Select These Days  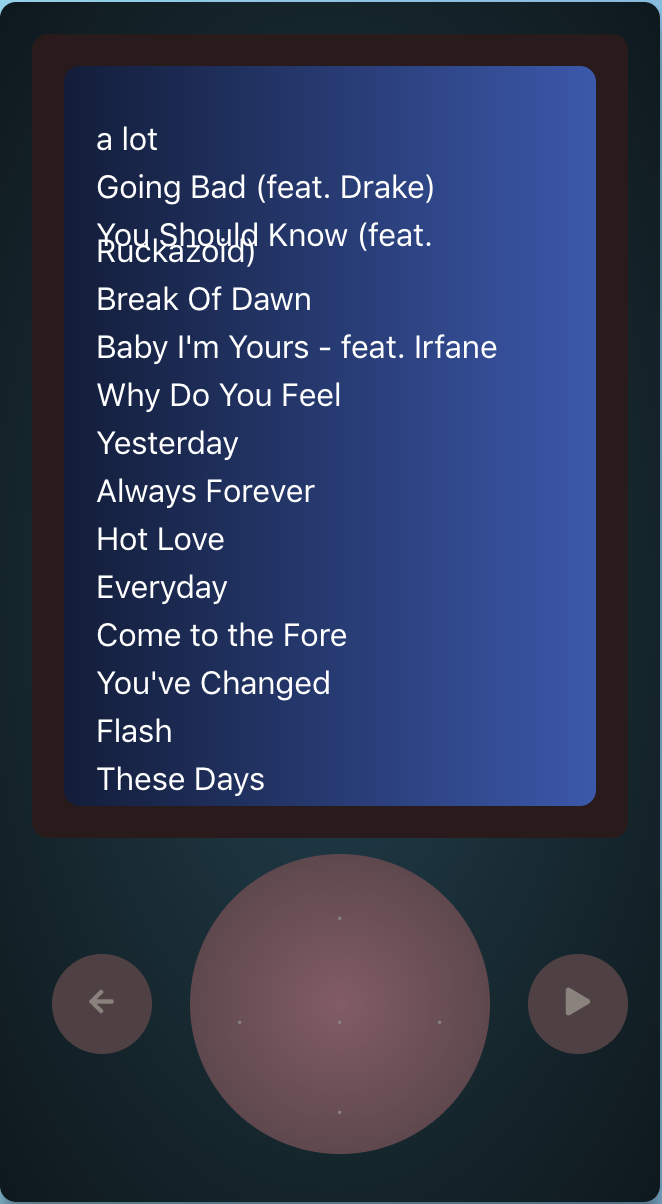point(181,779)
